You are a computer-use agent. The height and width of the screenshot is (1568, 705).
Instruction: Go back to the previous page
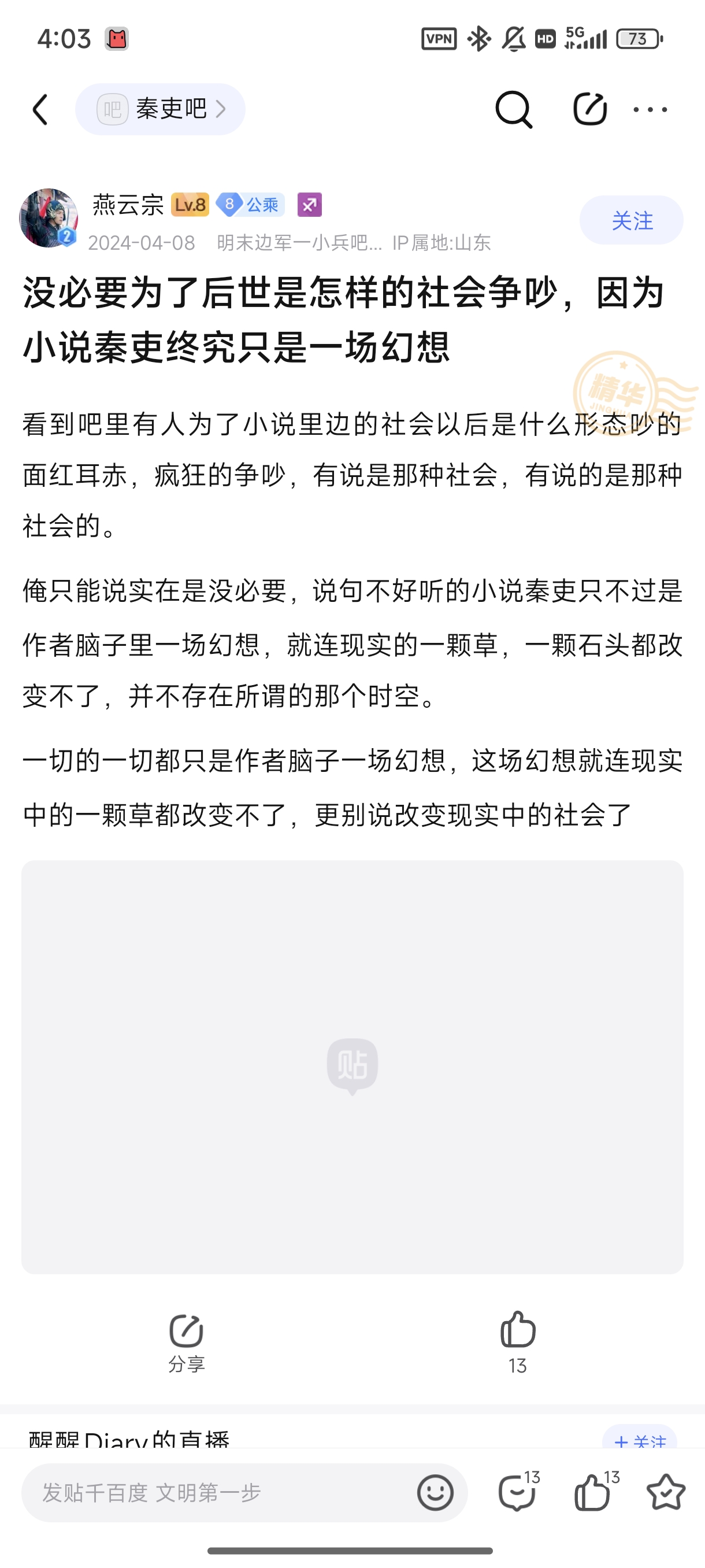(x=40, y=110)
